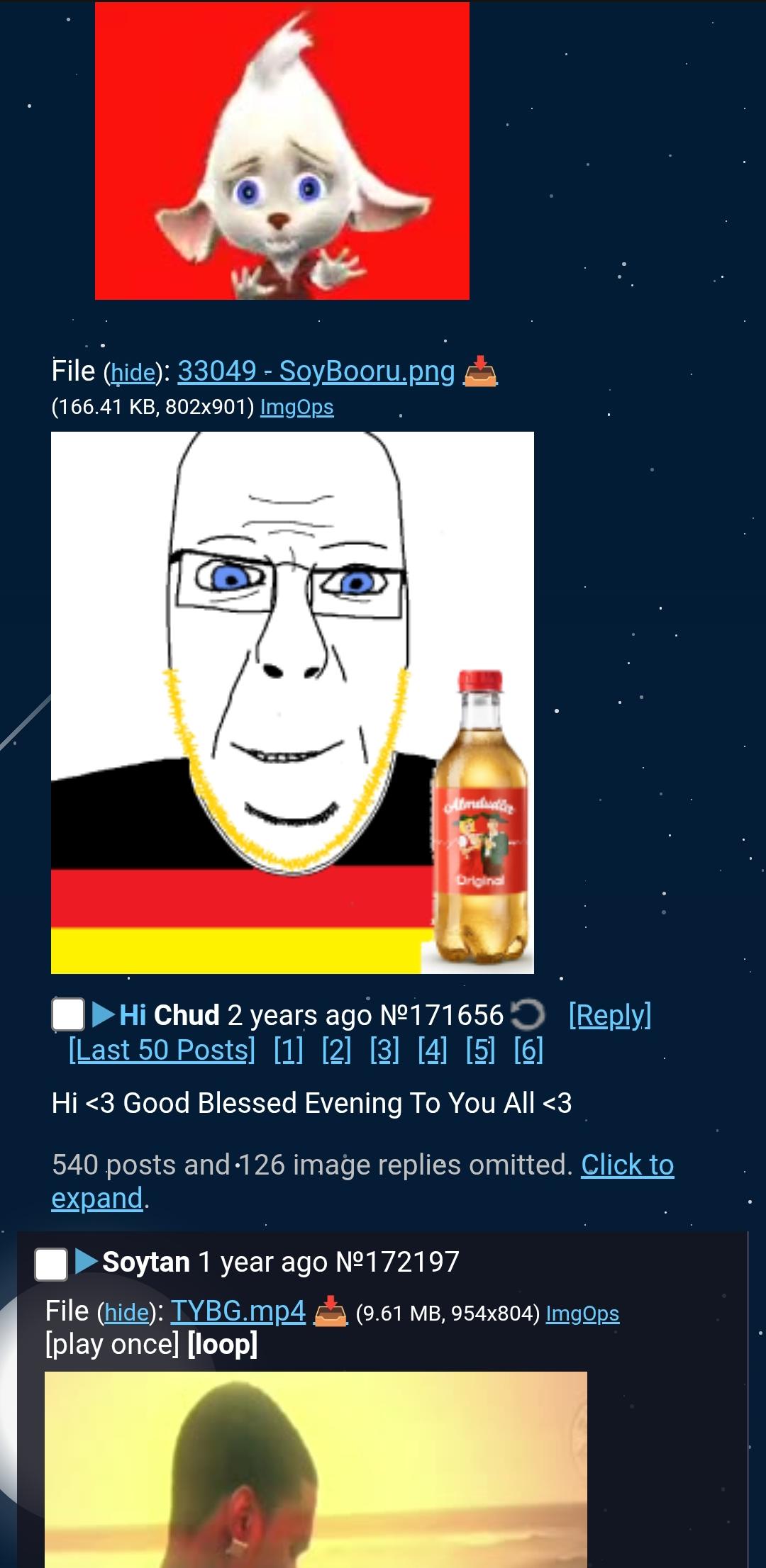Open the red image at the top
Viewport: 766px width, 1568px height.
[x=282, y=150]
